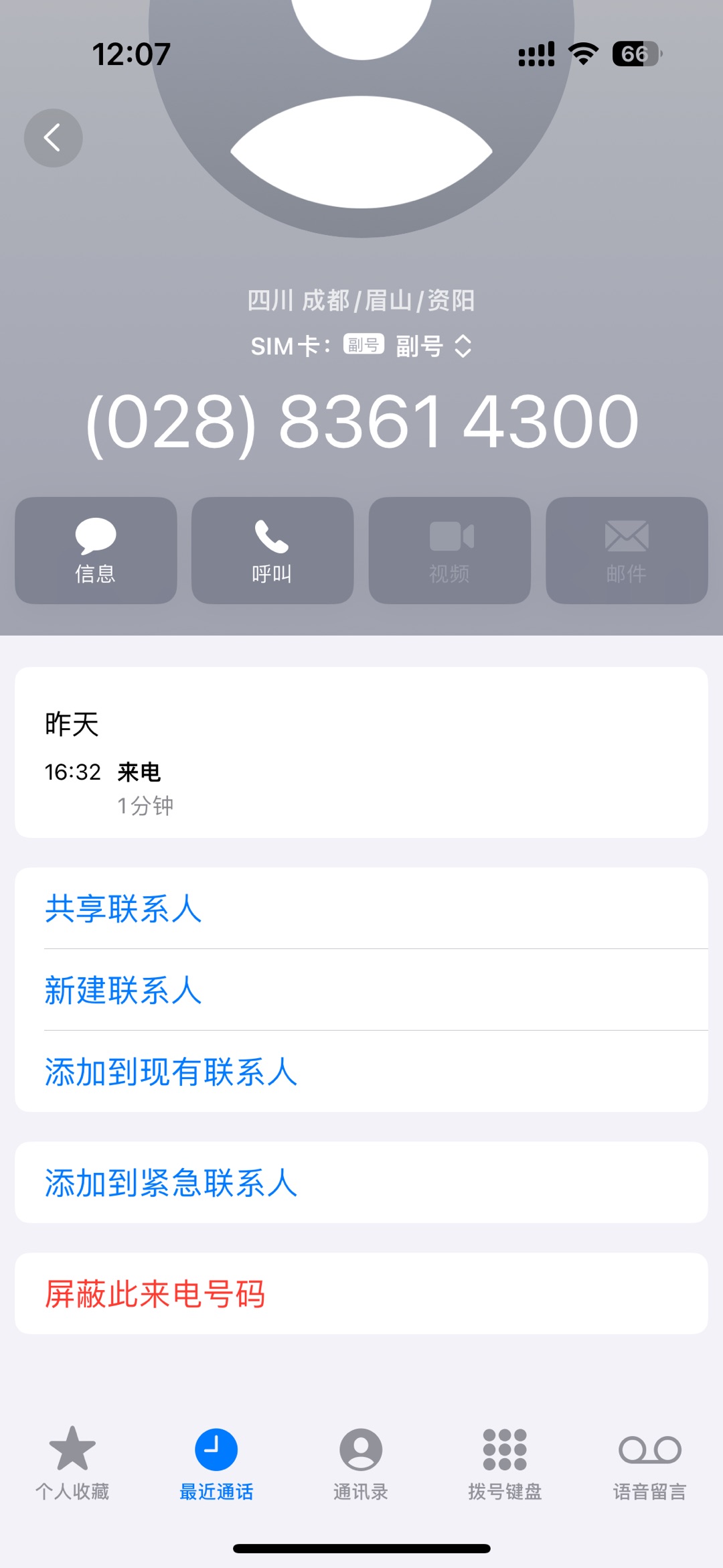Switch to the 通讯录 tab

tap(361, 1463)
